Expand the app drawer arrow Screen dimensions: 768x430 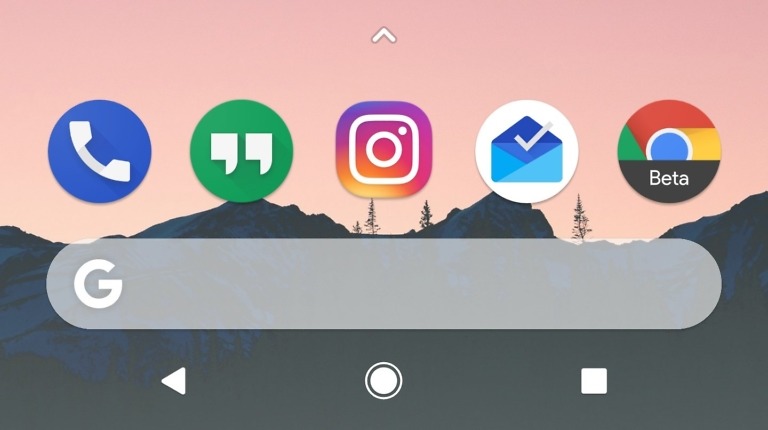pyautogui.click(x=384, y=36)
